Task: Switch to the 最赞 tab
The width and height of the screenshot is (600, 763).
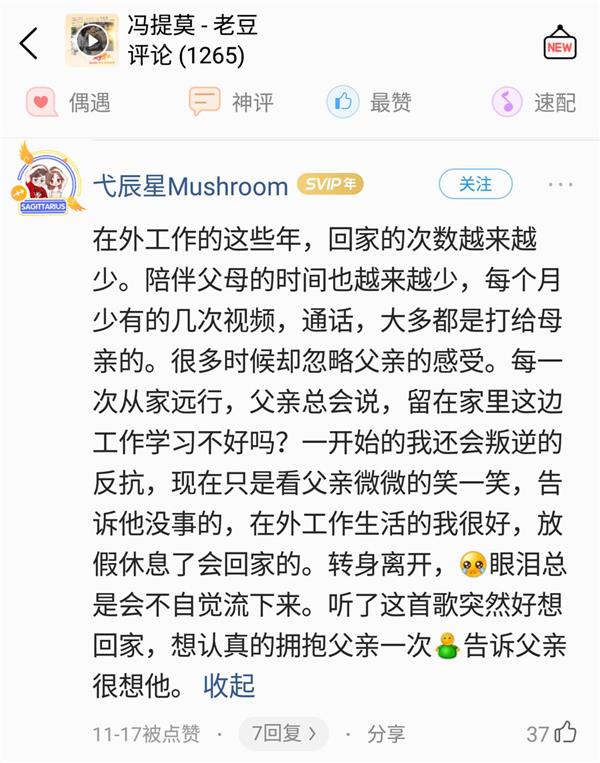Action: [x=369, y=102]
